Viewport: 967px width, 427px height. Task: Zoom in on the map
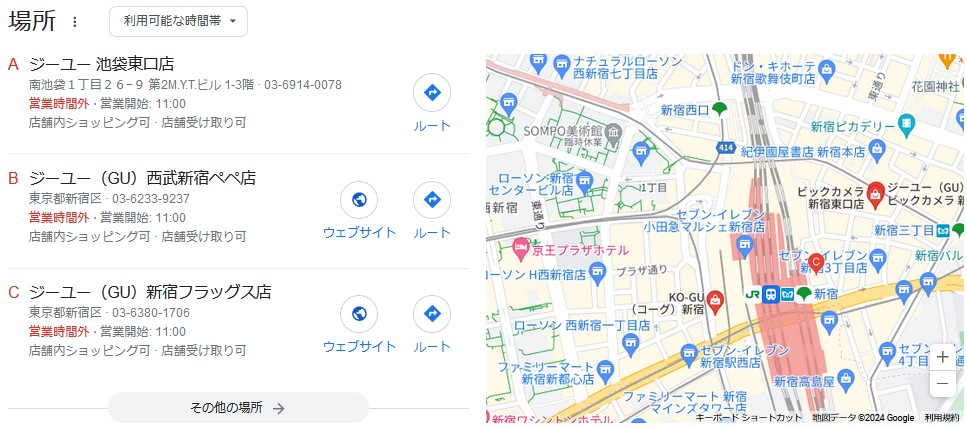[x=942, y=357]
